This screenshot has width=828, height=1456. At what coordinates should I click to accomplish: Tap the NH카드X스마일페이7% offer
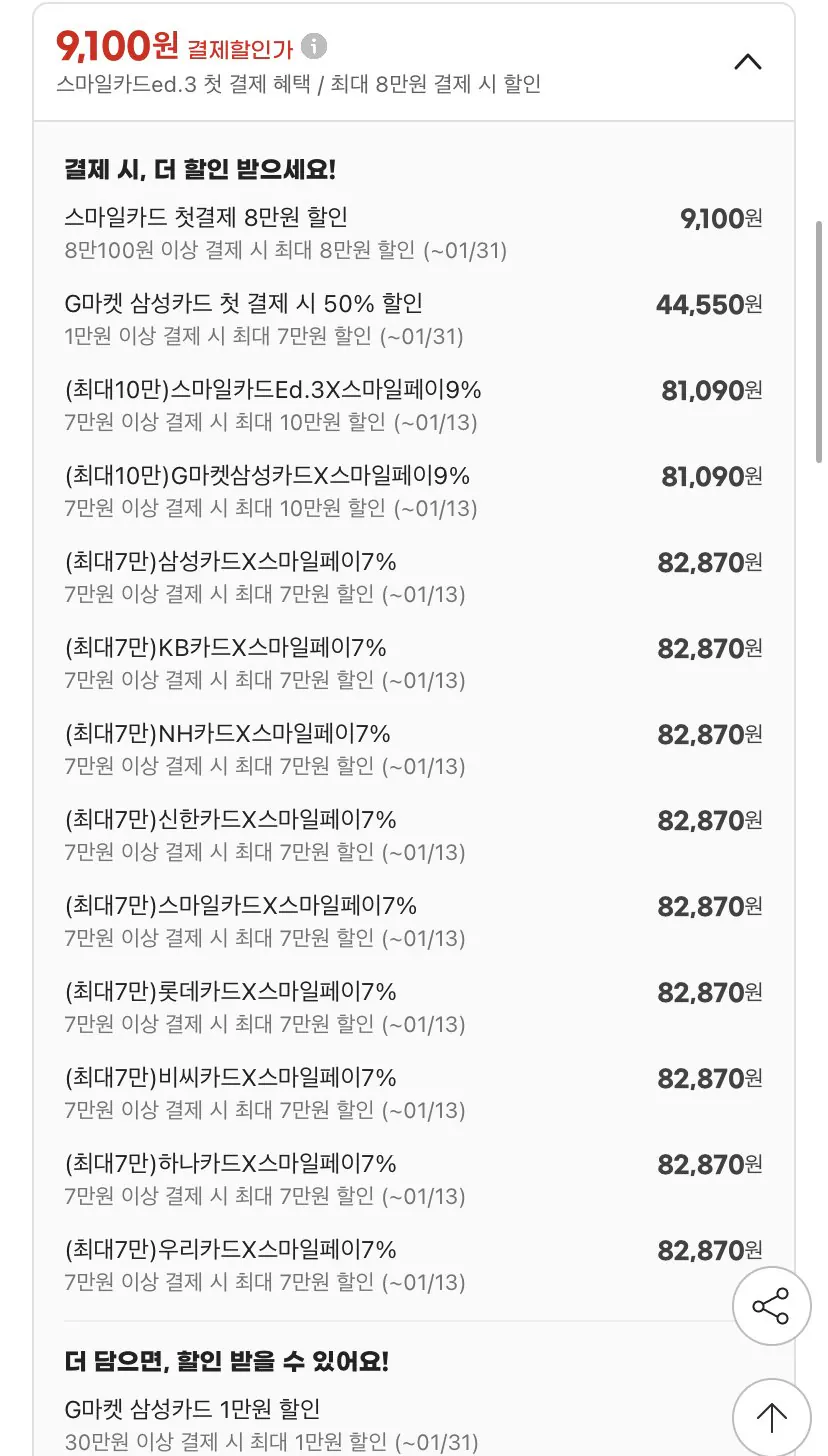point(400,748)
